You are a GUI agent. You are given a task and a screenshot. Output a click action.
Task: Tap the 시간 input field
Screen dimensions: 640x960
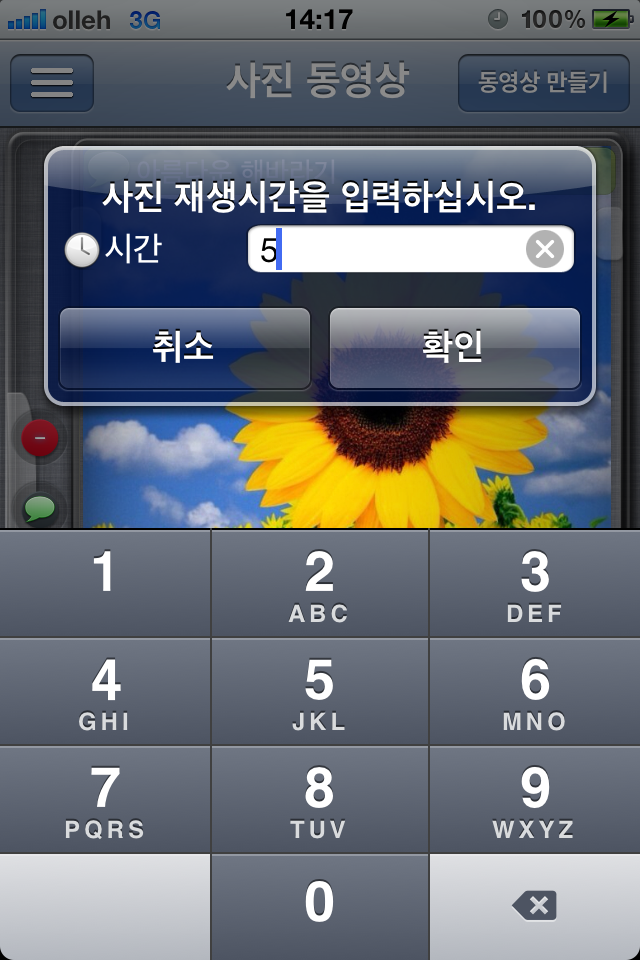click(x=390, y=249)
